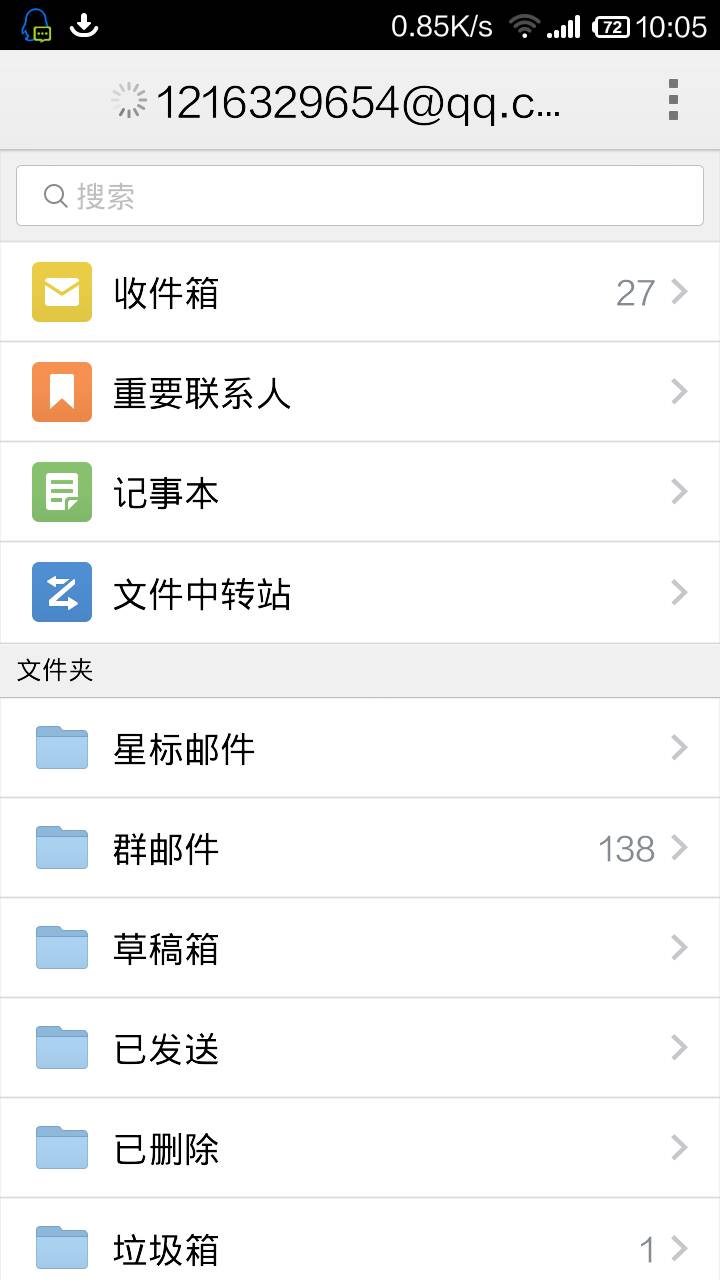Expand 已删除 with the chevron arrow
This screenshot has height=1280, width=720.
[679, 1147]
